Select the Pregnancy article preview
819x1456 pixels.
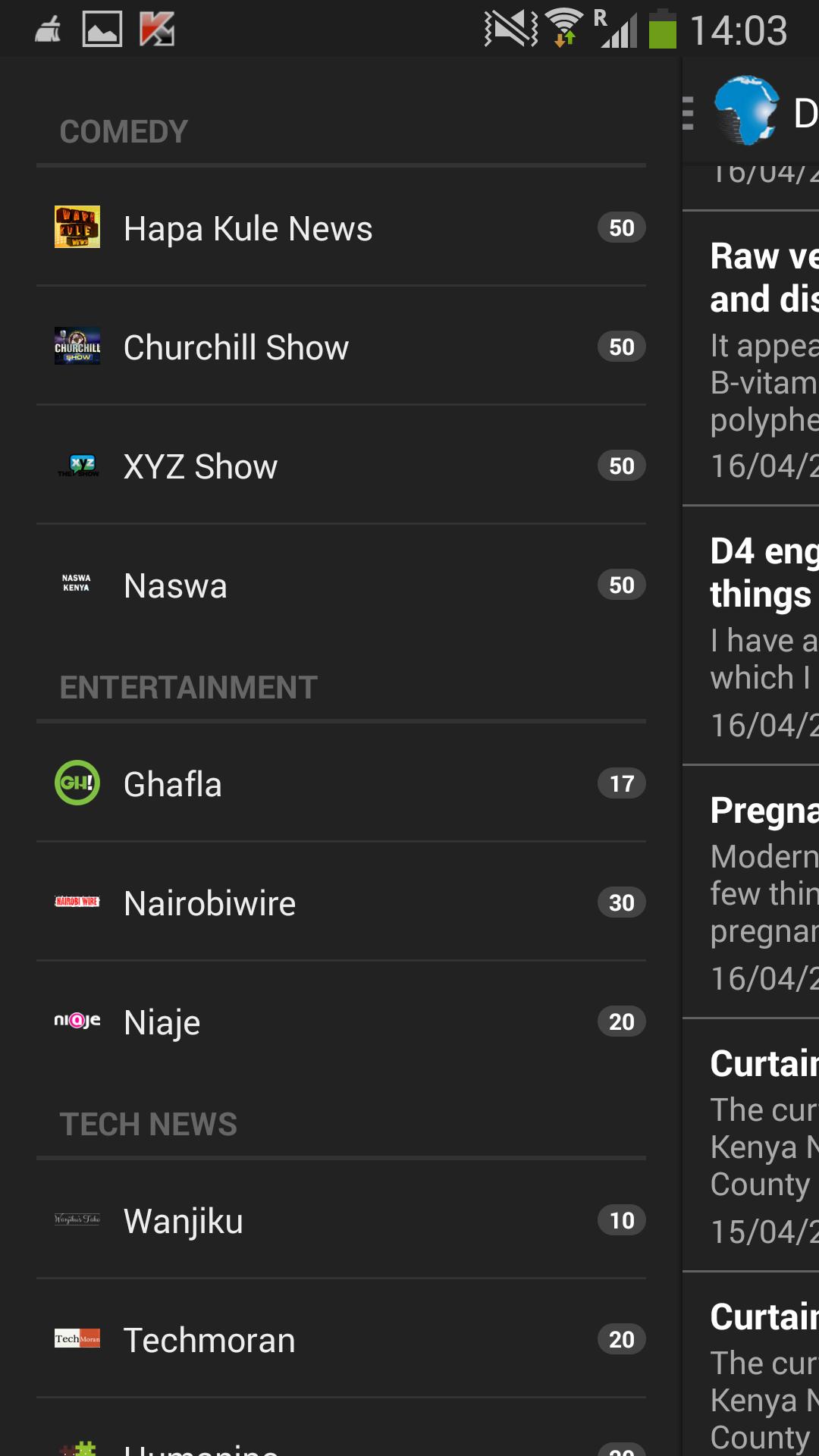point(758,887)
